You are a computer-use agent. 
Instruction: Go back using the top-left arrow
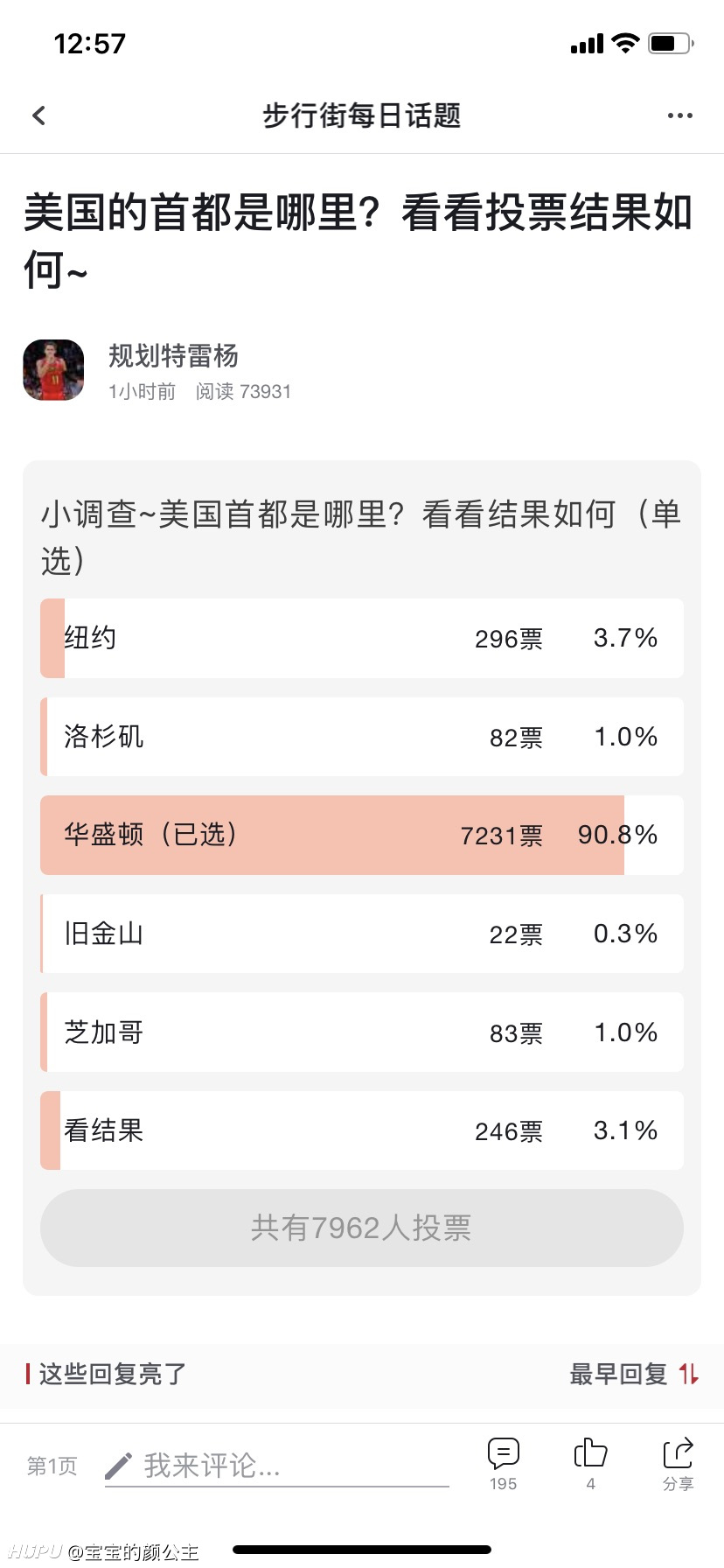point(38,115)
